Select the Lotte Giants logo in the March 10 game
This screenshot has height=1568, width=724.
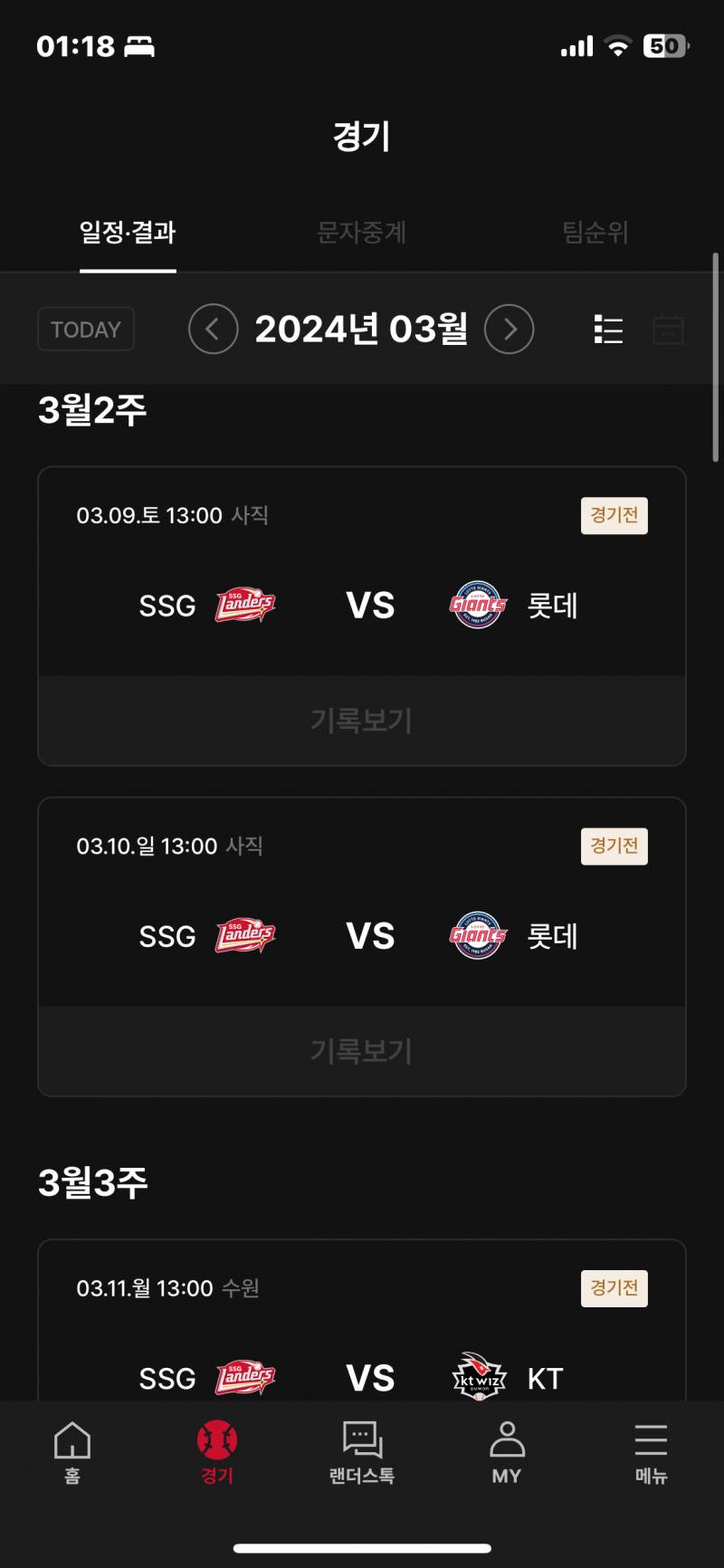click(x=476, y=936)
